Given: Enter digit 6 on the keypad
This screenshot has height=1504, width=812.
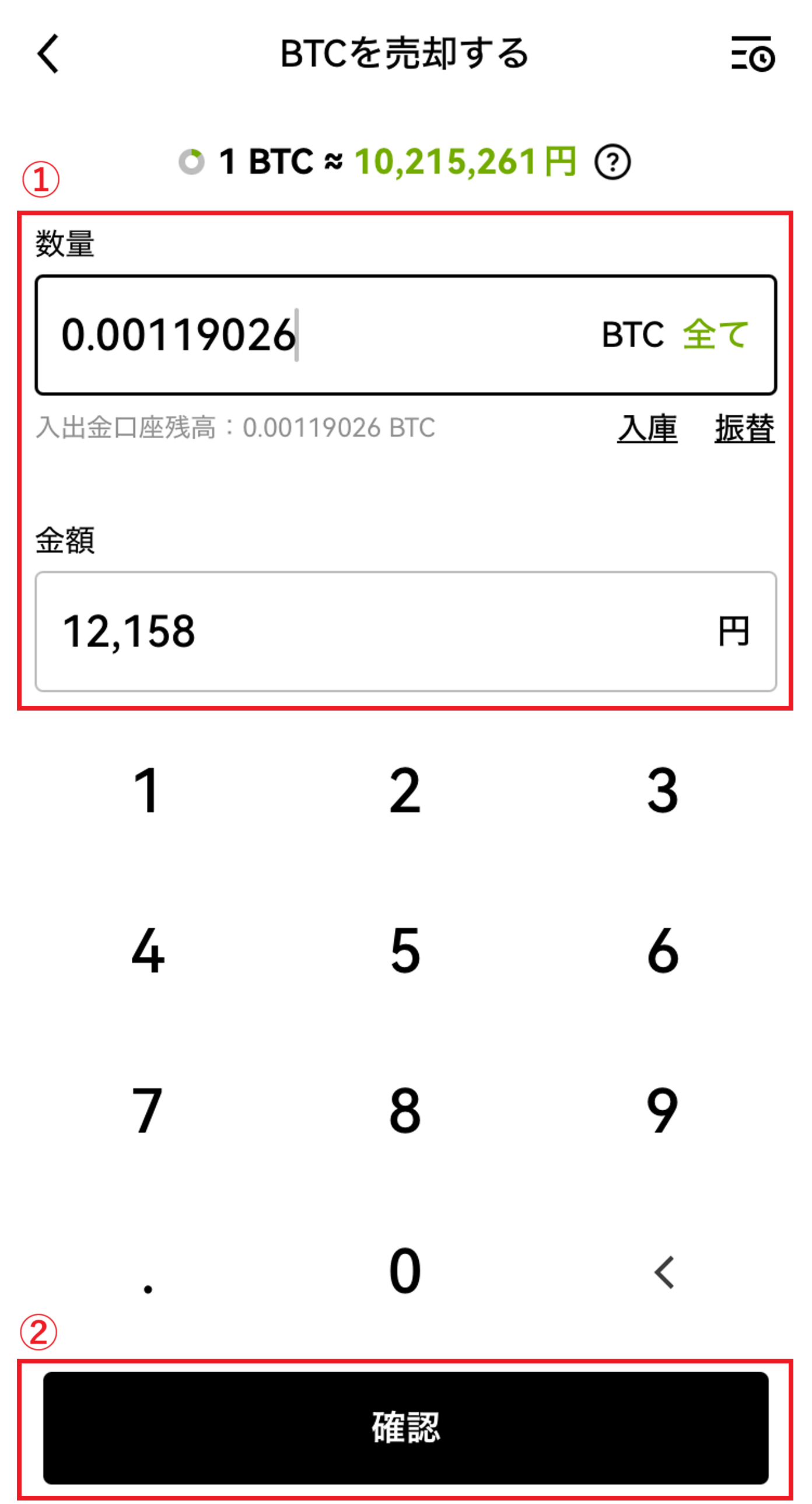Looking at the screenshot, I should 663,950.
